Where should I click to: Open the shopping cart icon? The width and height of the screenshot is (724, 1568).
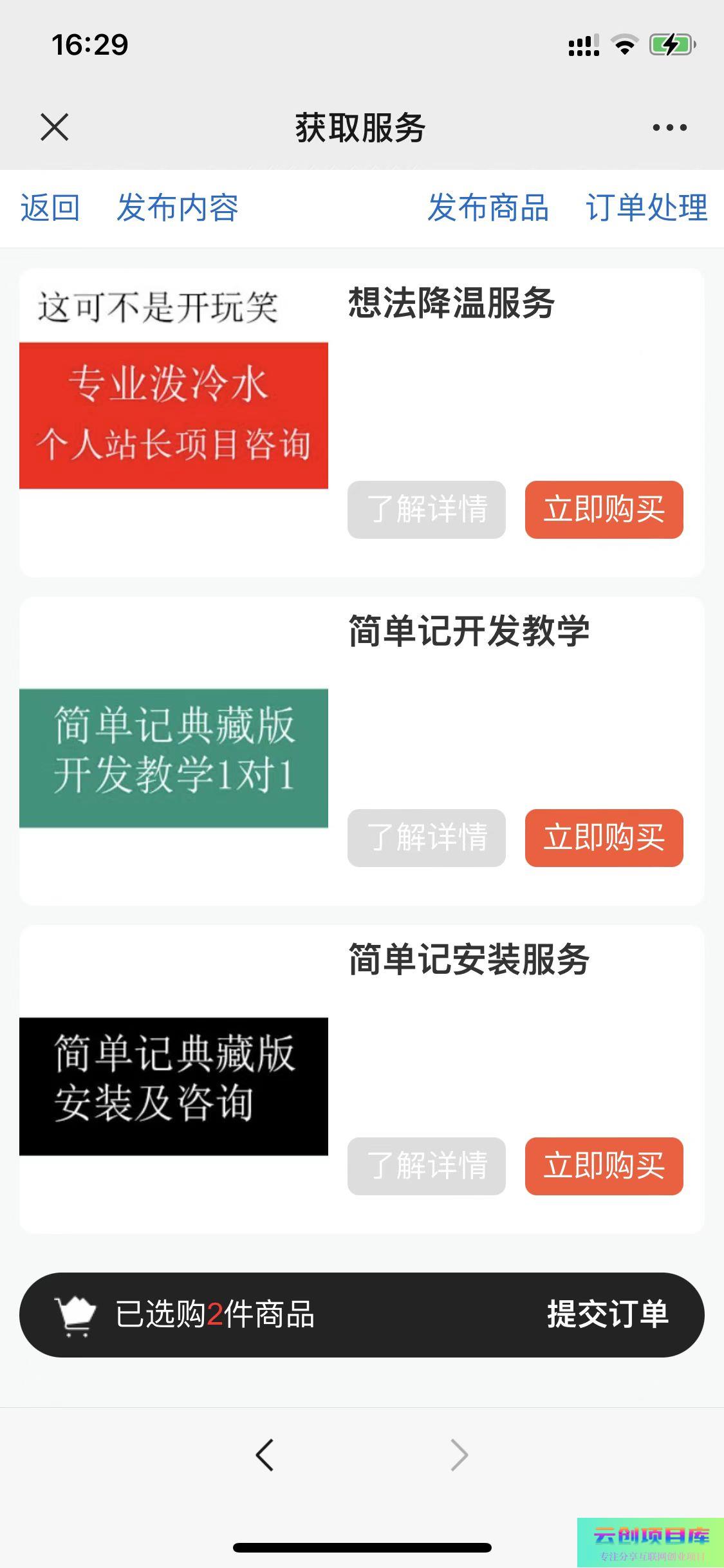point(75,1316)
